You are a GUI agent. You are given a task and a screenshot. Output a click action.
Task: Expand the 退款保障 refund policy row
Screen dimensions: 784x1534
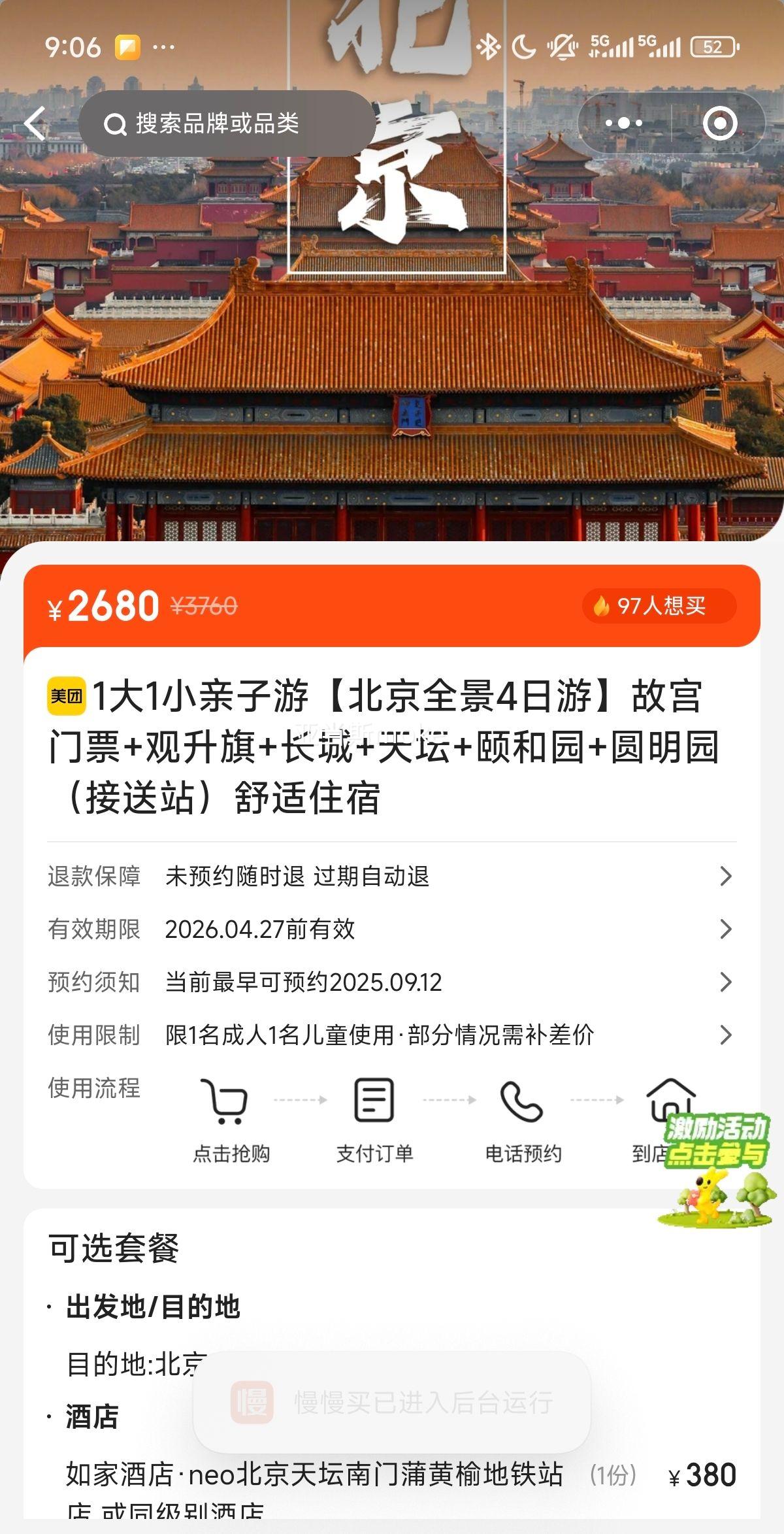pyautogui.click(x=392, y=878)
